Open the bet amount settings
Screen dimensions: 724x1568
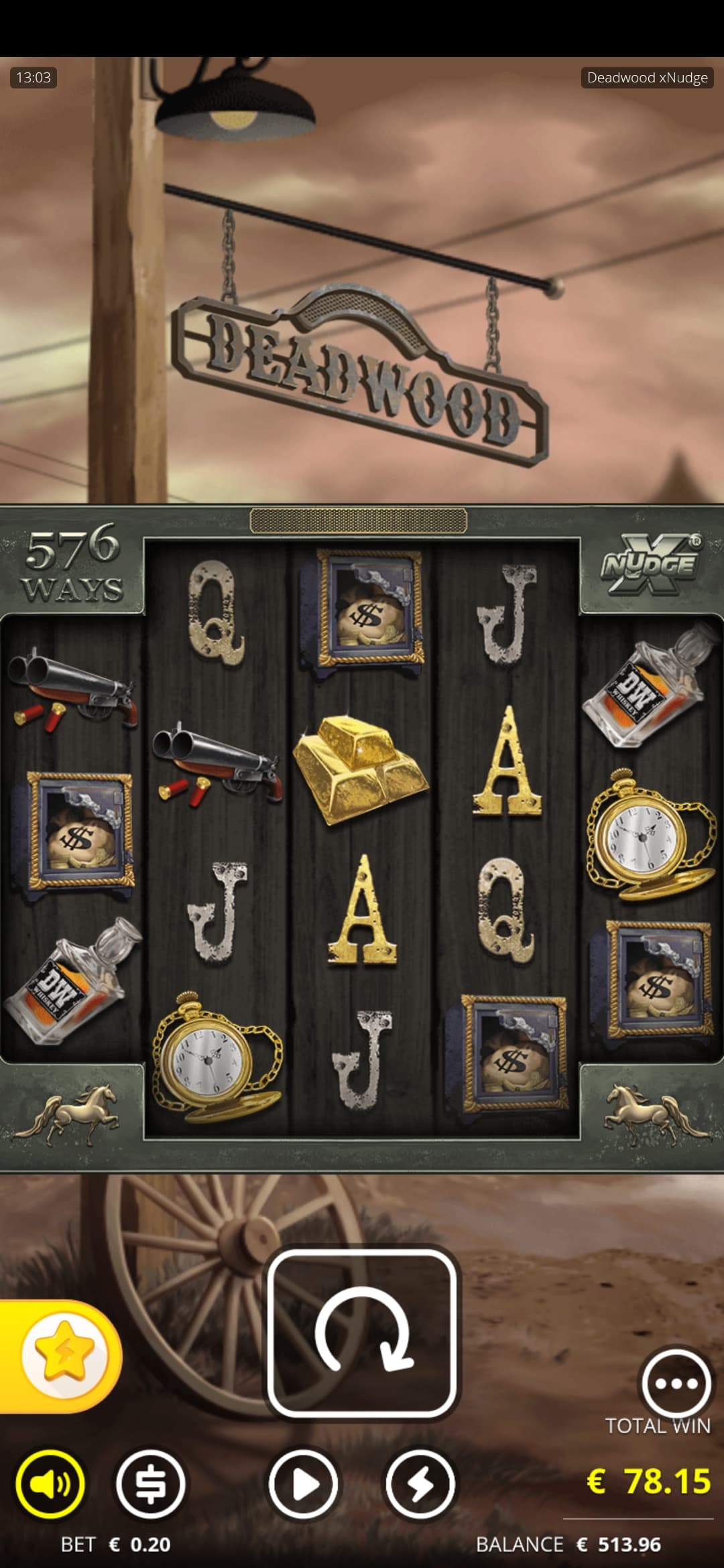[x=150, y=1484]
